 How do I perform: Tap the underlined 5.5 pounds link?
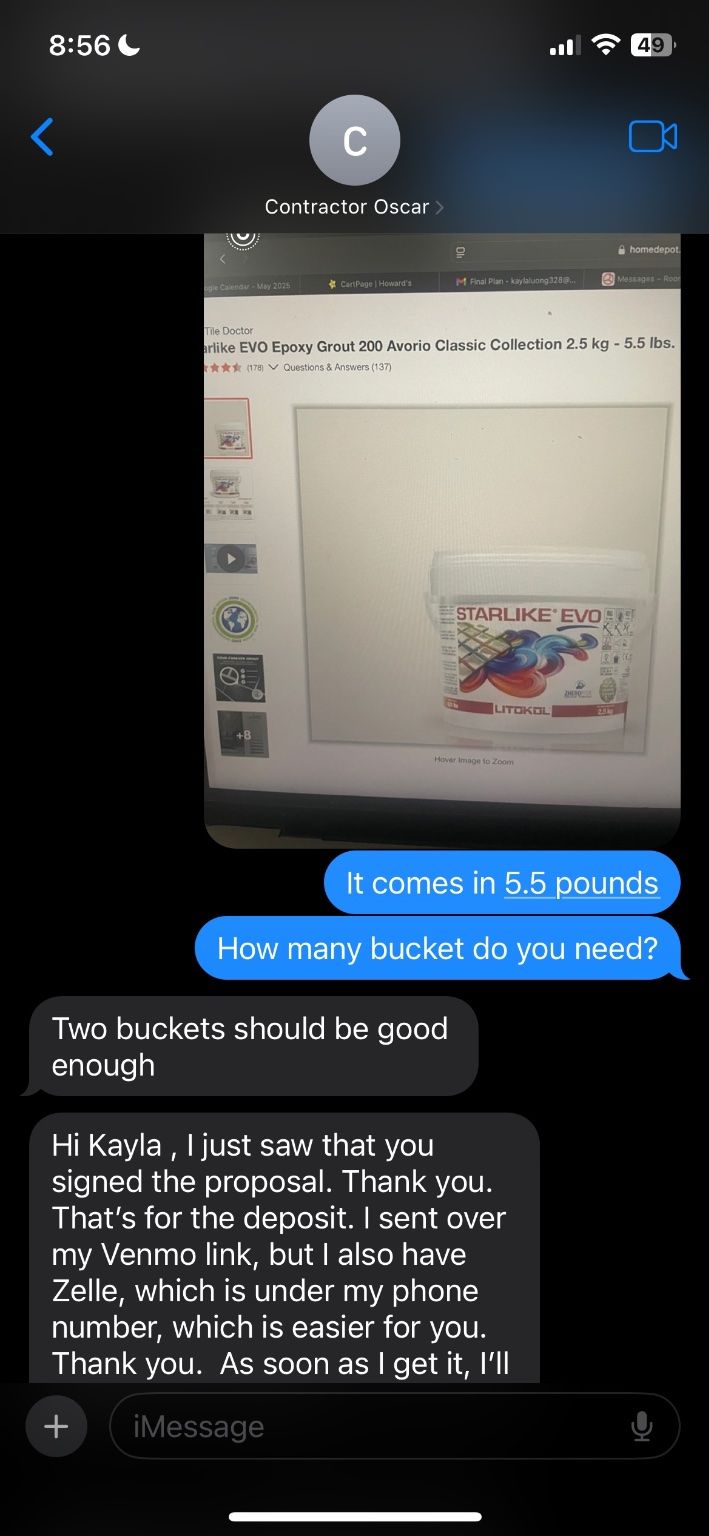(x=581, y=883)
